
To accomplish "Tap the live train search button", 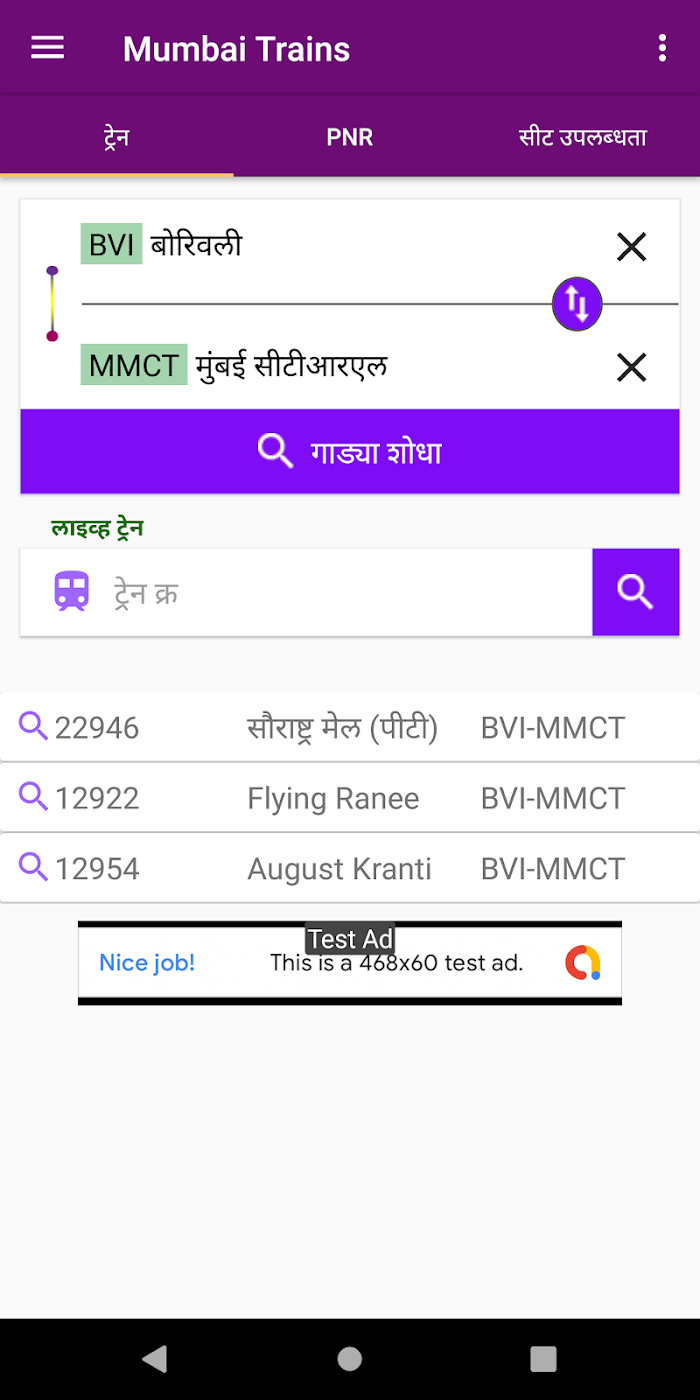I will click(635, 592).
